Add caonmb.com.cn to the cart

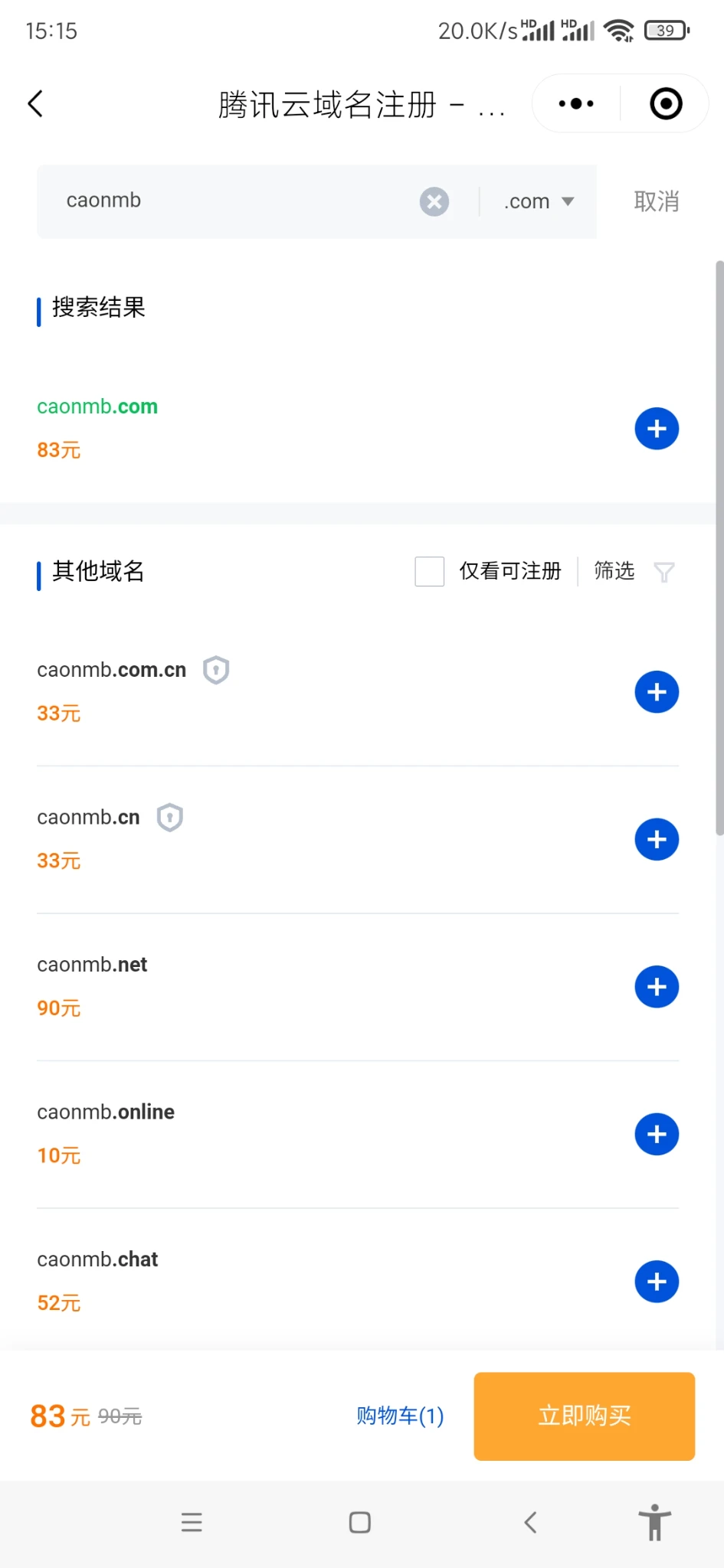click(x=657, y=692)
